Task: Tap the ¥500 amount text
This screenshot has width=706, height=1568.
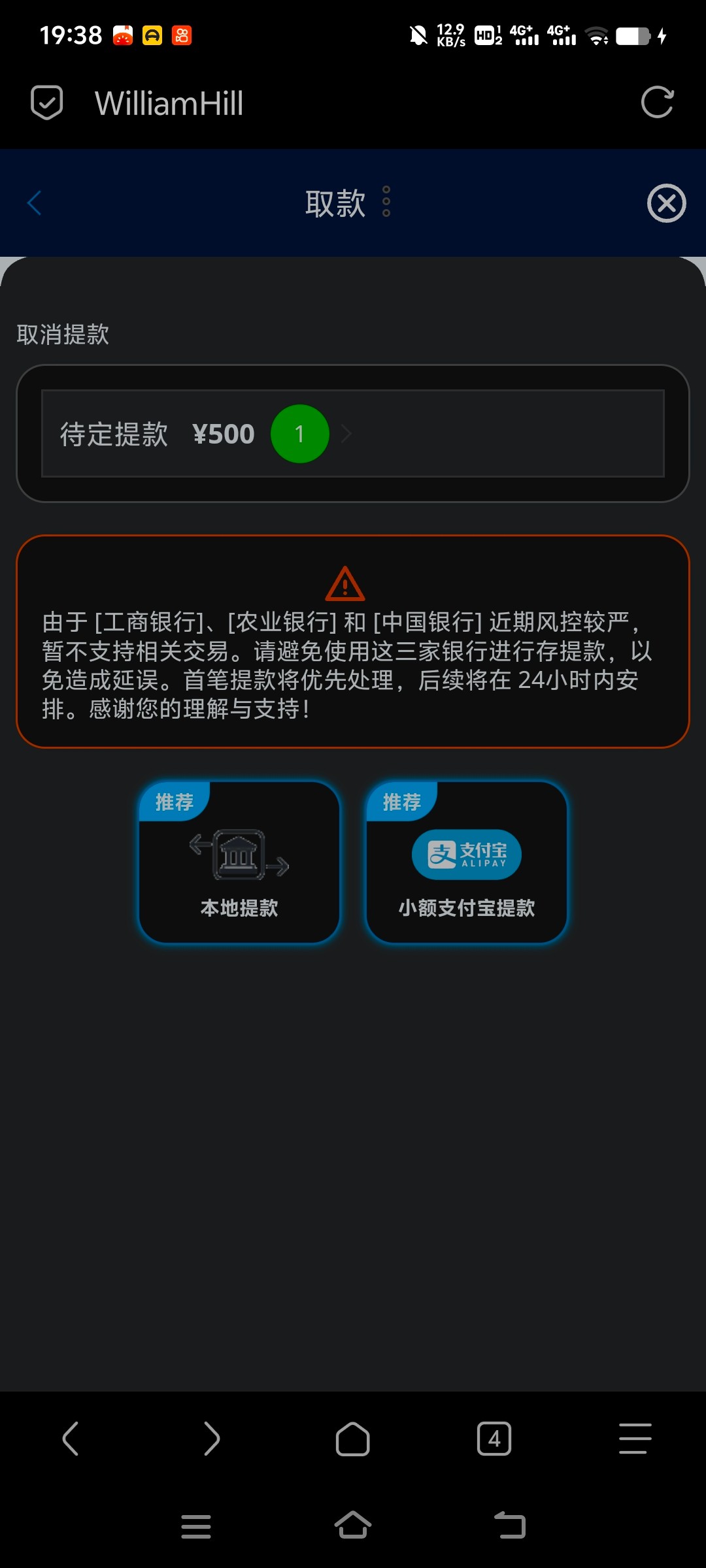Action: pyautogui.click(x=224, y=433)
